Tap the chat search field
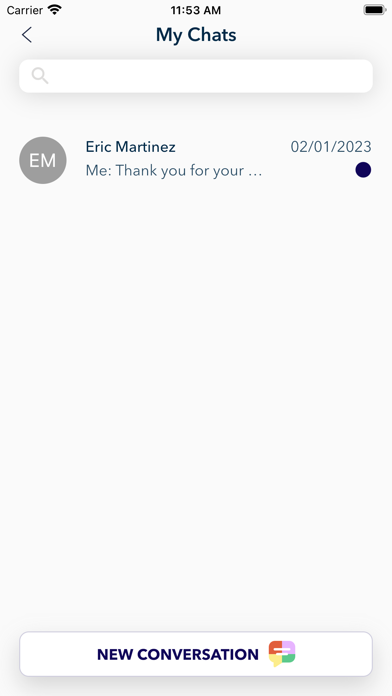The image size is (392, 696). point(196,76)
